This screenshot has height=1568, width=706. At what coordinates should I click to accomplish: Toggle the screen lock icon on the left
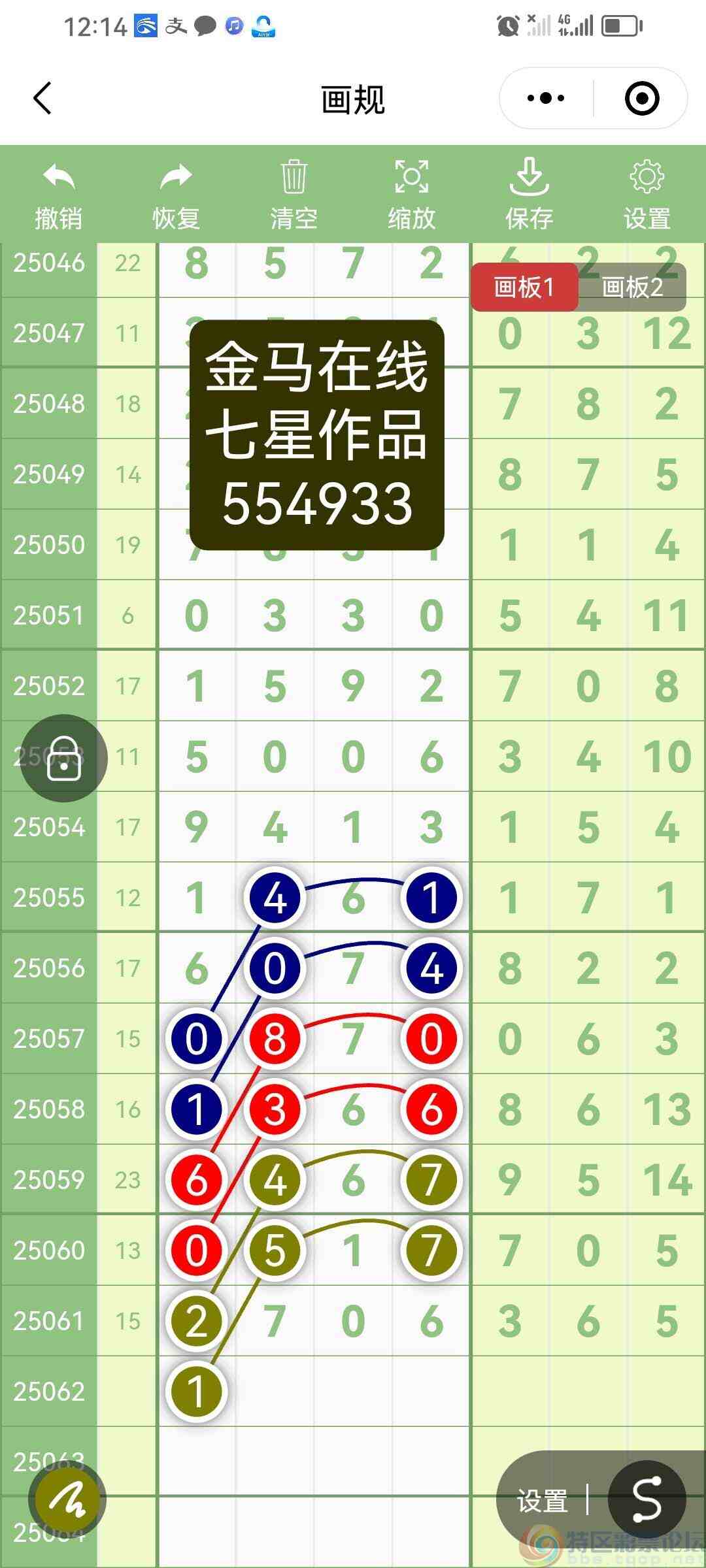point(65,758)
